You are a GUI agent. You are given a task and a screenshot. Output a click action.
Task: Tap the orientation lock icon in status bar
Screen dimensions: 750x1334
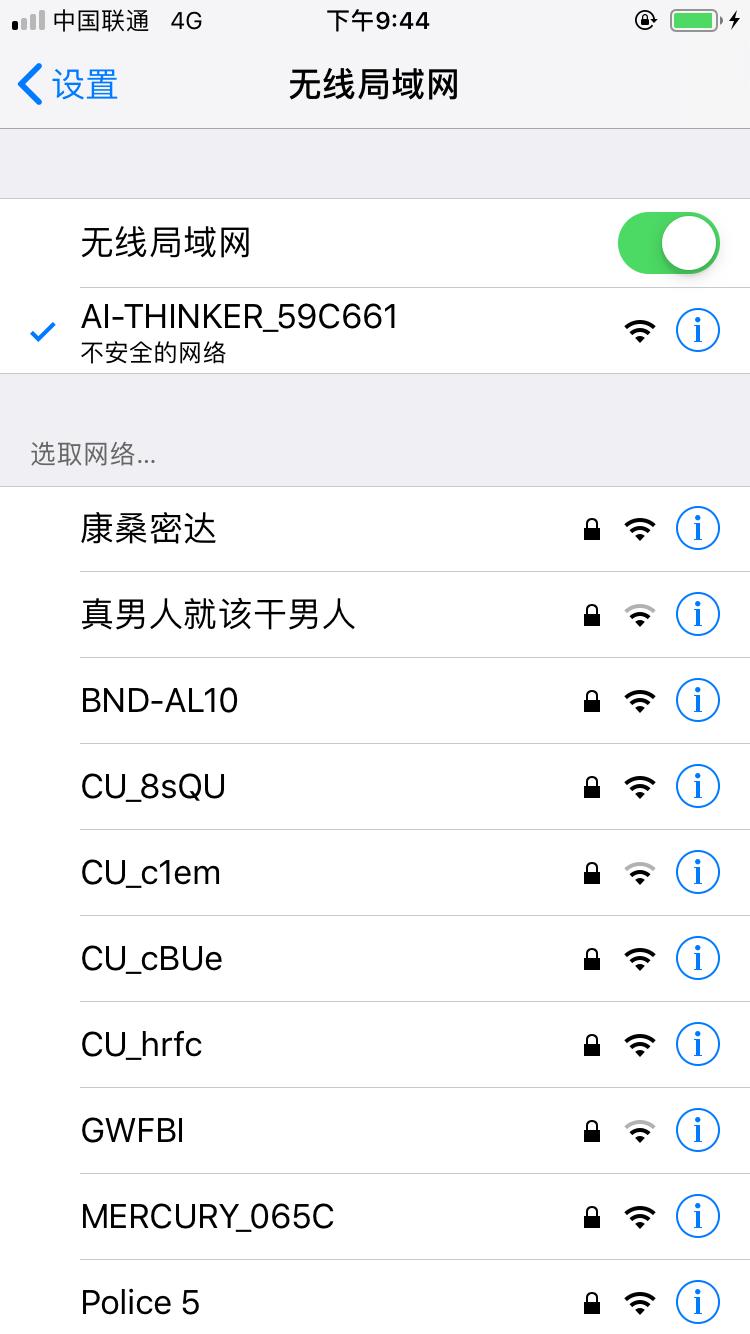tap(646, 18)
